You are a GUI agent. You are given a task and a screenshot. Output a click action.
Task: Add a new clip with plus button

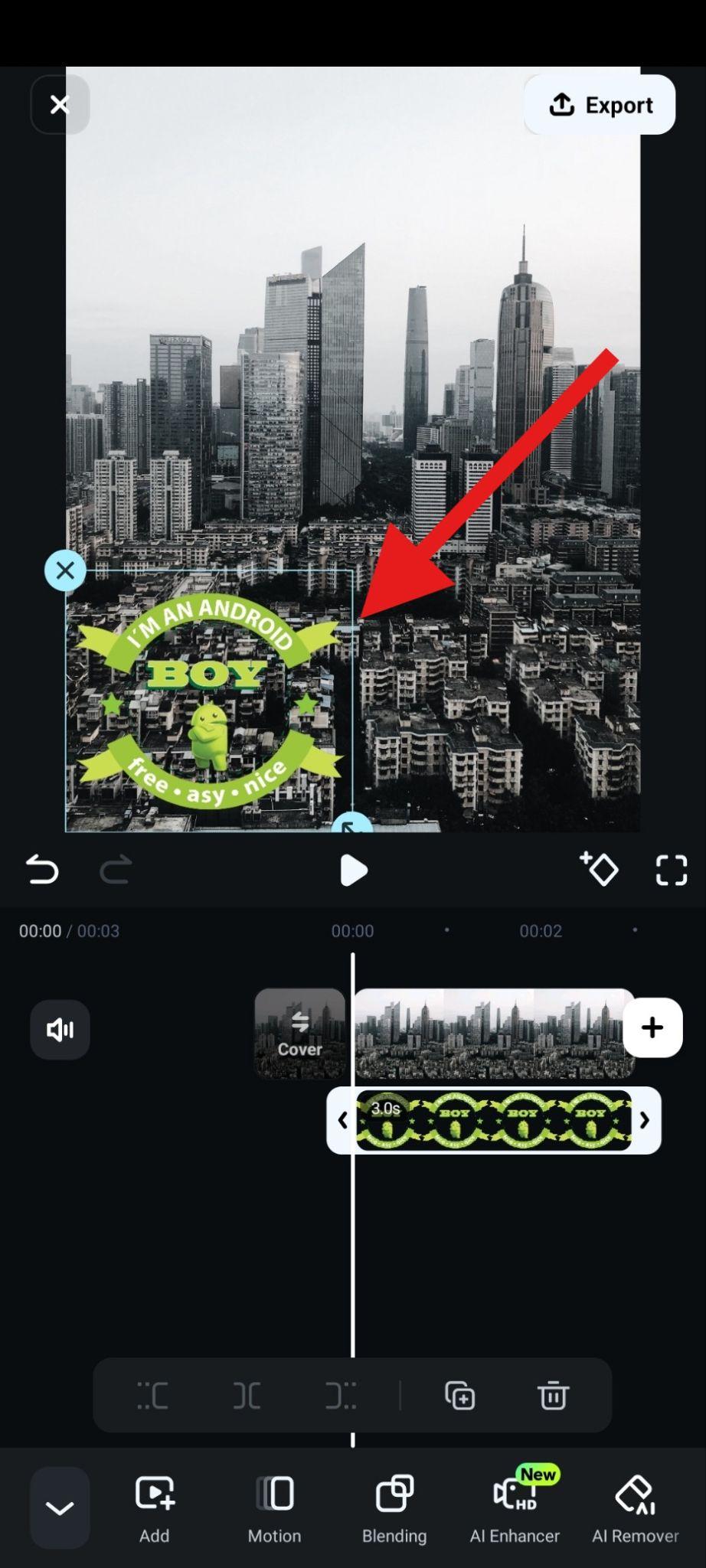(x=652, y=1027)
